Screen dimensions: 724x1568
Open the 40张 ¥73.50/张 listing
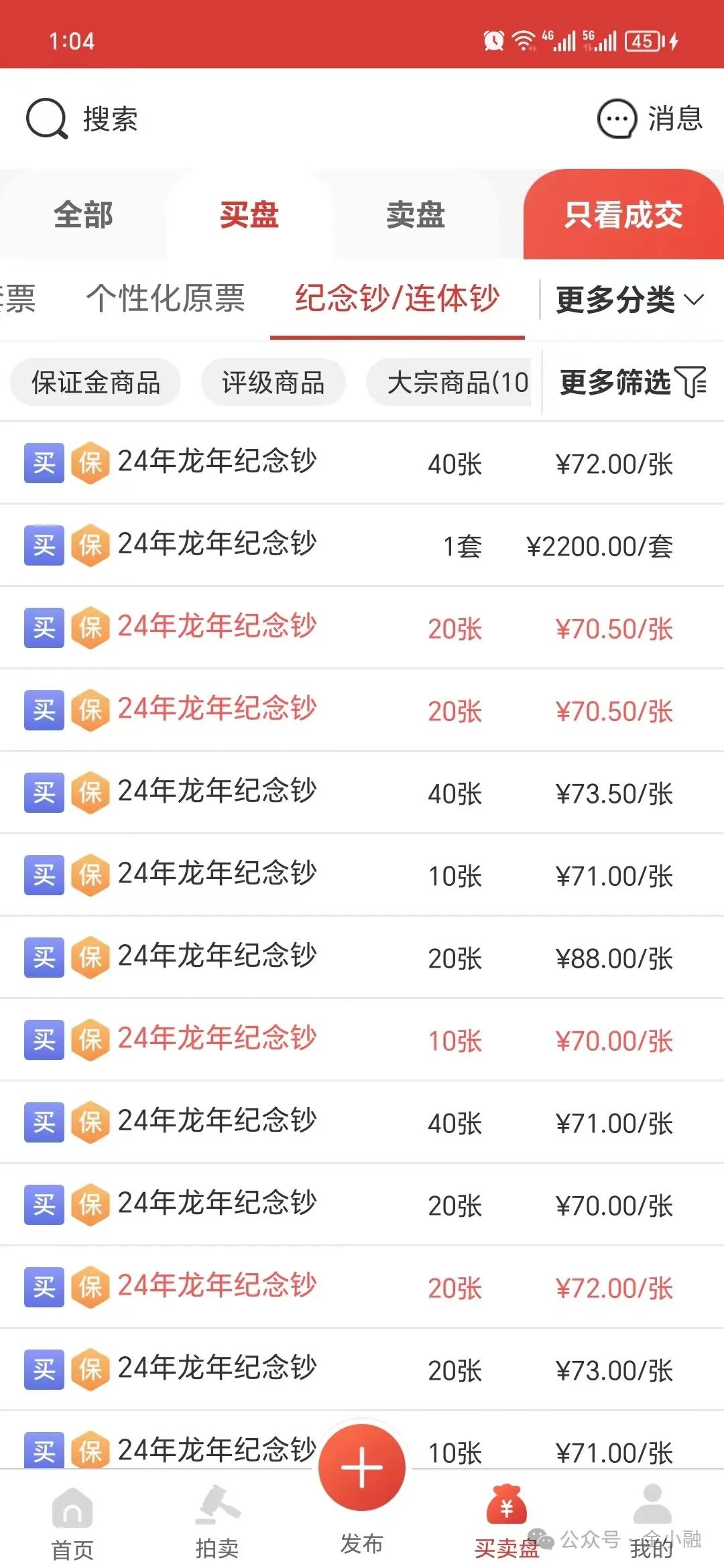click(x=362, y=793)
